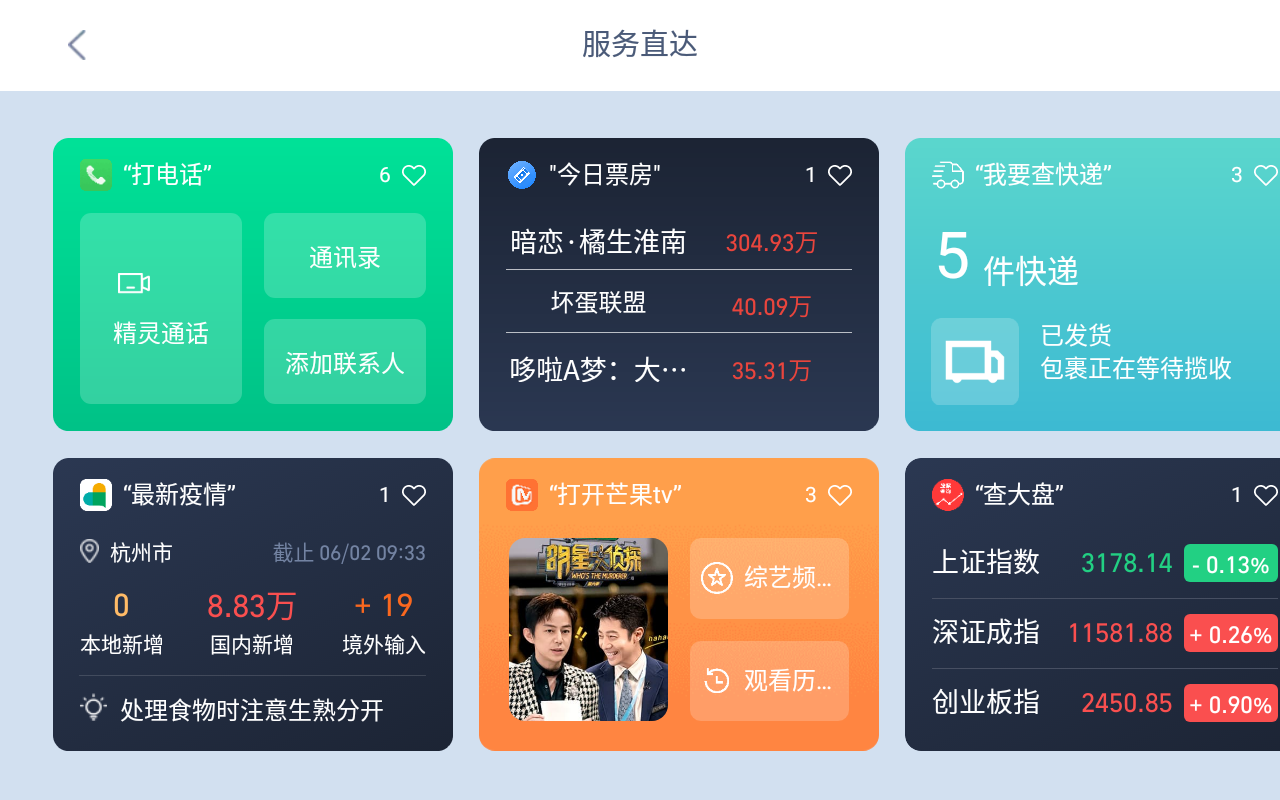Screen dimensions: 1280x800
Task: Like the “查大盘” card
Action: click(1265, 495)
